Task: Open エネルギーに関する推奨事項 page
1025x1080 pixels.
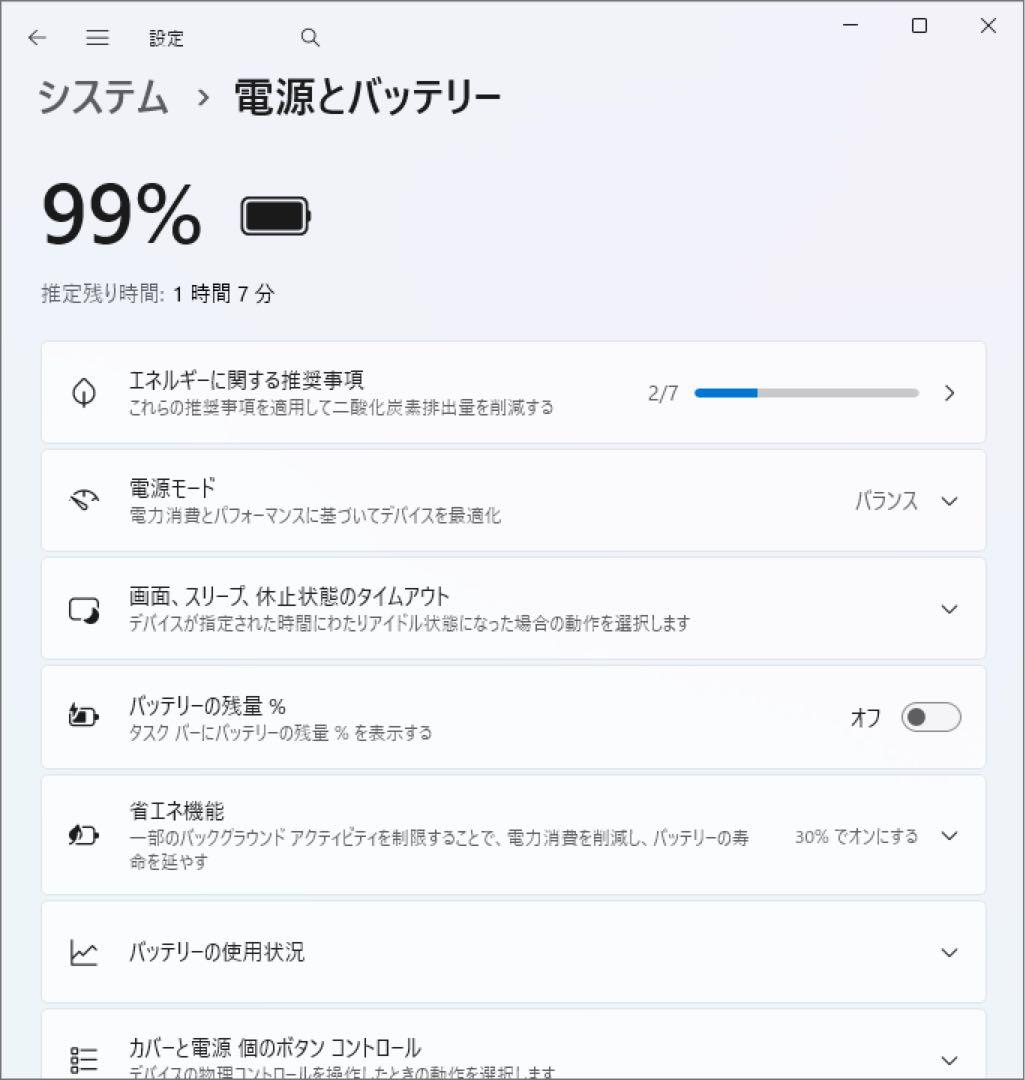Action: pos(949,392)
